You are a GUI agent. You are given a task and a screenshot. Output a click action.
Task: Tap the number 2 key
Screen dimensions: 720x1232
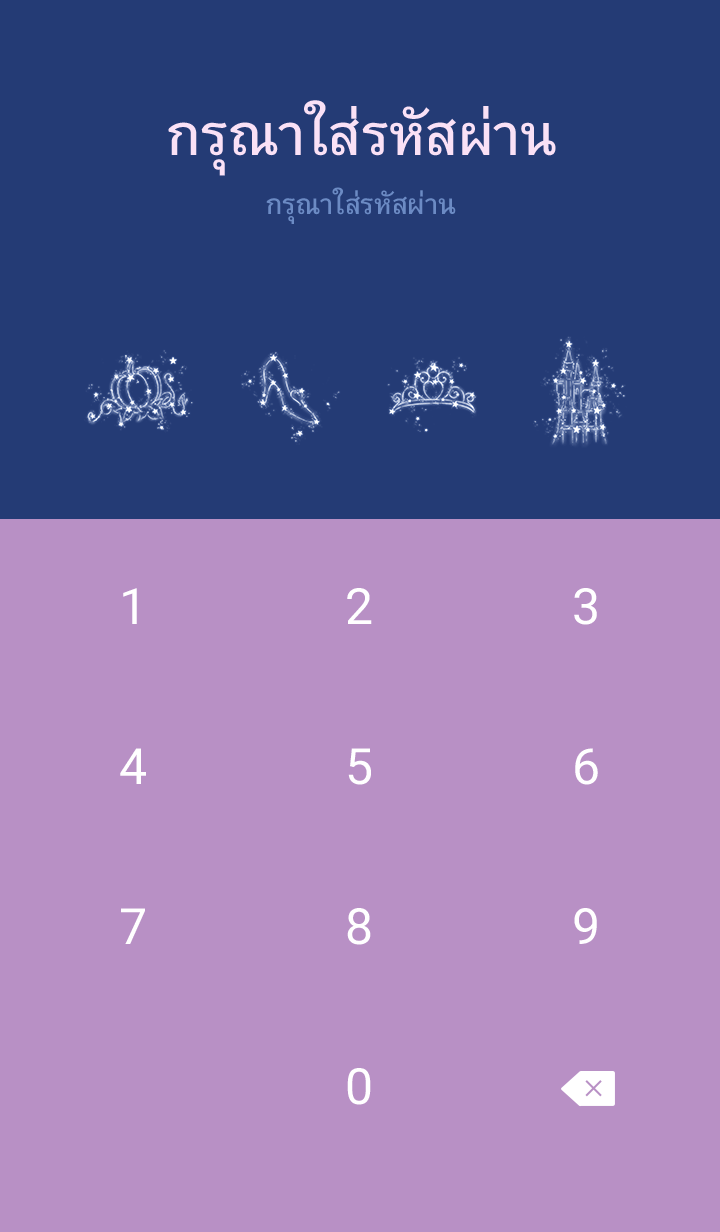(x=359, y=607)
